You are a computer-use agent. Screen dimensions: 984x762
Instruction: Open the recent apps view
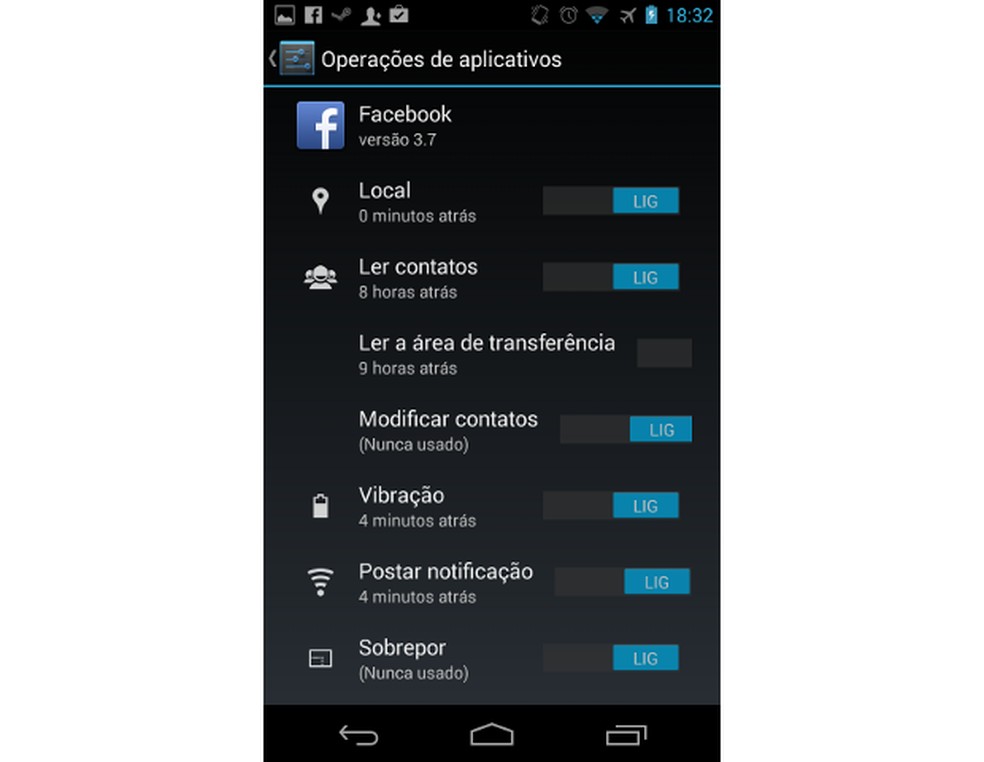[x=626, y=736]
